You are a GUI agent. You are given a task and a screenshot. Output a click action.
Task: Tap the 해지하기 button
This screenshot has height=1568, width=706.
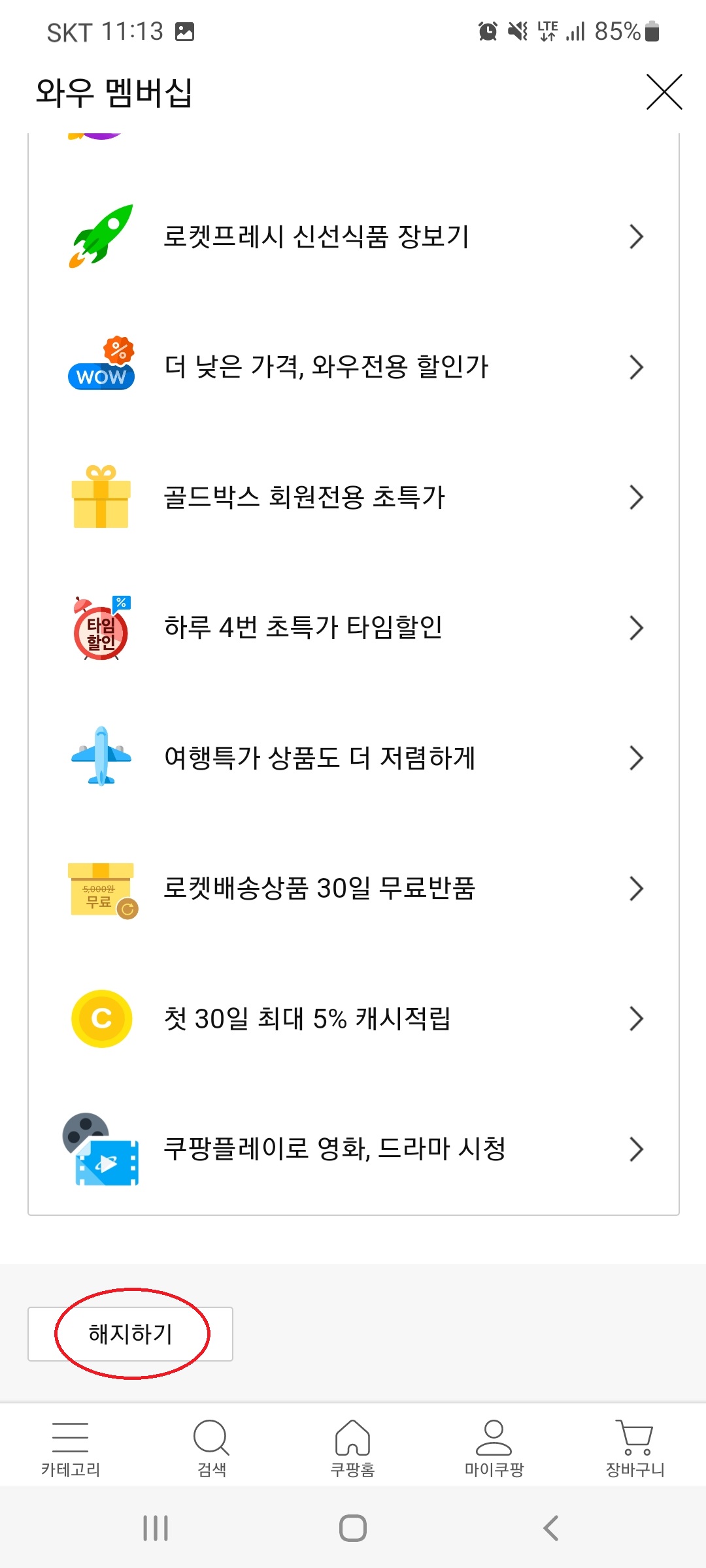tap(131, 1333)
